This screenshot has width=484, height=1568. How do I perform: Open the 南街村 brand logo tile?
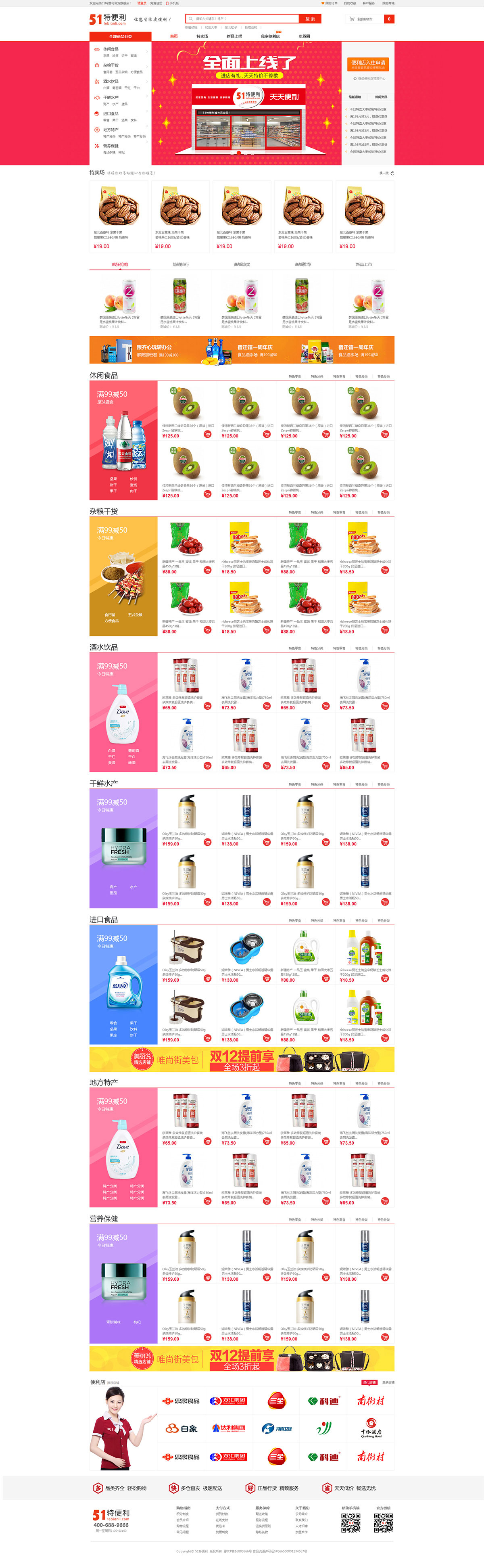point(370,1401)
